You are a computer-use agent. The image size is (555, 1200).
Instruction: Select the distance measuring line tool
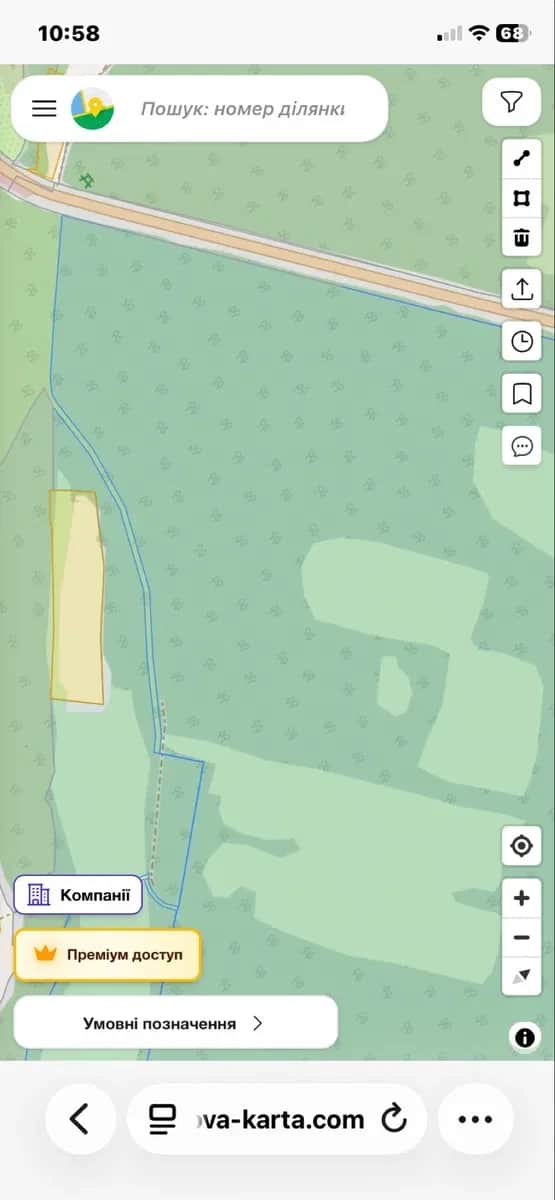[x=521, y=158]
